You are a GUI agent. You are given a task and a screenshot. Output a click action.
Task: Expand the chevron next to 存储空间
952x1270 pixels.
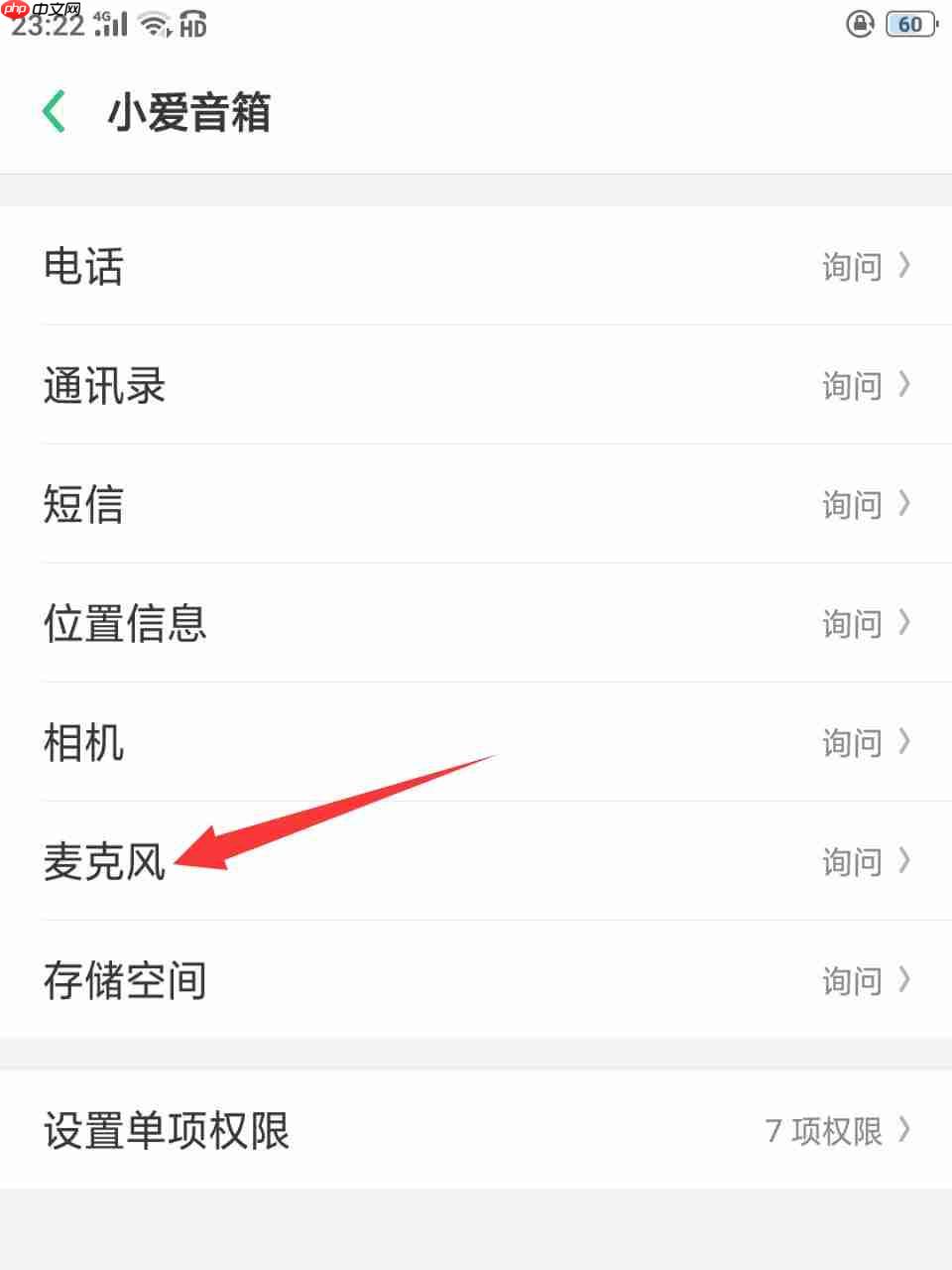(907, 980)
